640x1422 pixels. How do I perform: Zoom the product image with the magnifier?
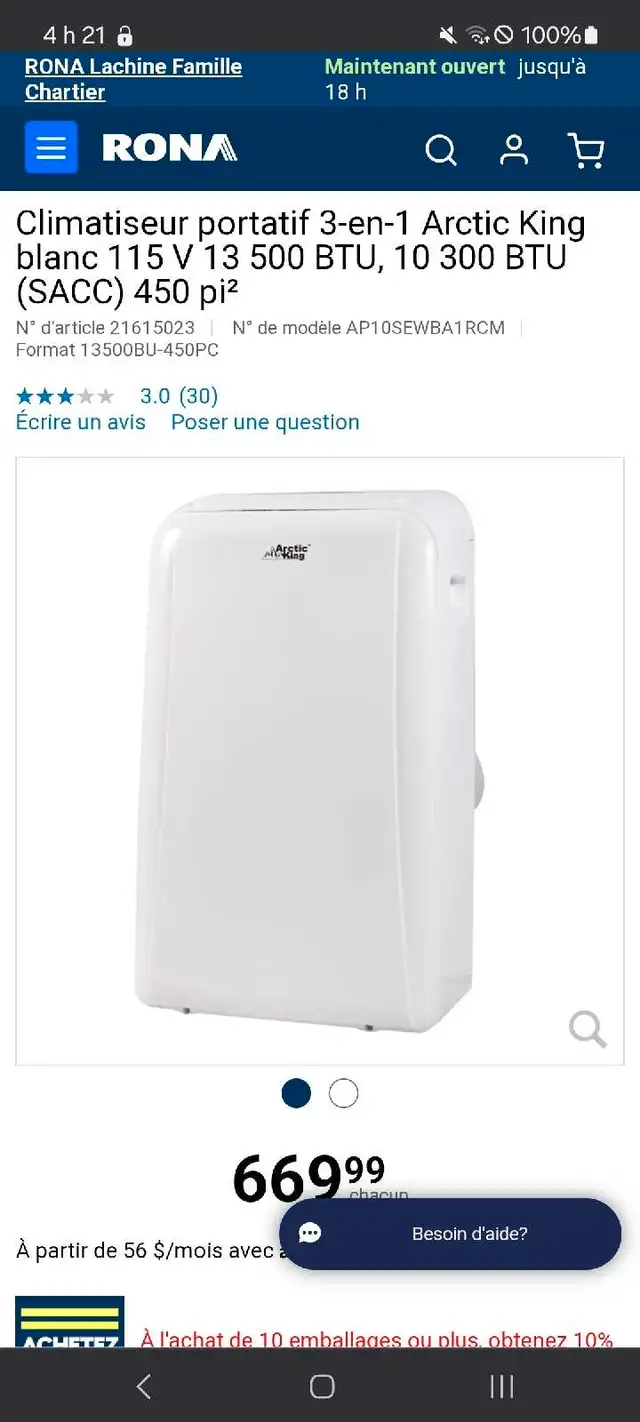(x=588, y=1029)
